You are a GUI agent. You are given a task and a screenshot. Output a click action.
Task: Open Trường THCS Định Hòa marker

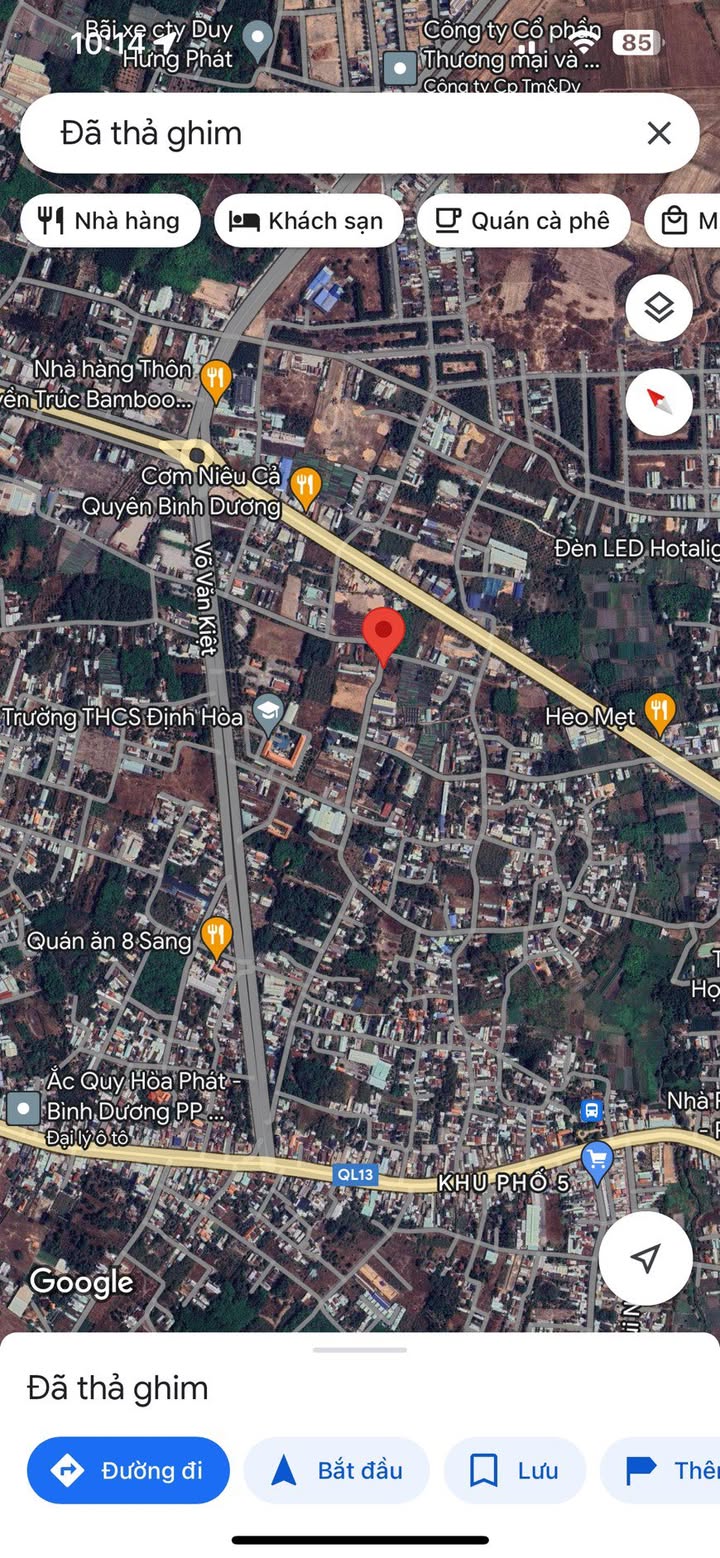point(267,713)
